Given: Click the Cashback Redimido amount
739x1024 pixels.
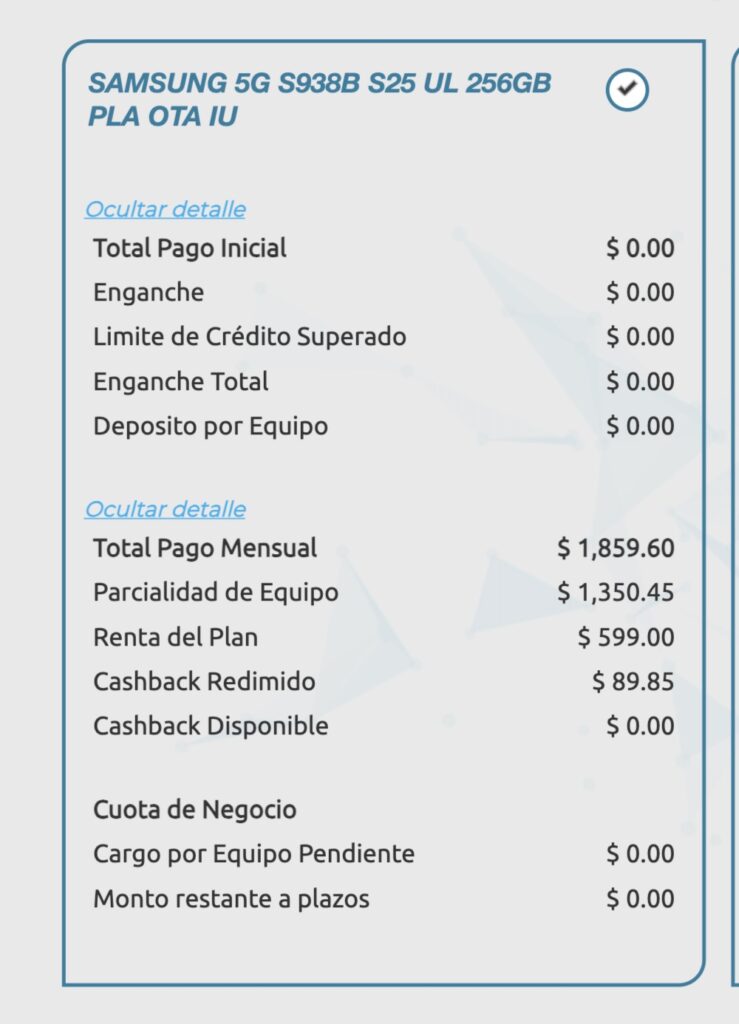Looking at the screenshot, I should coord(639,681).
